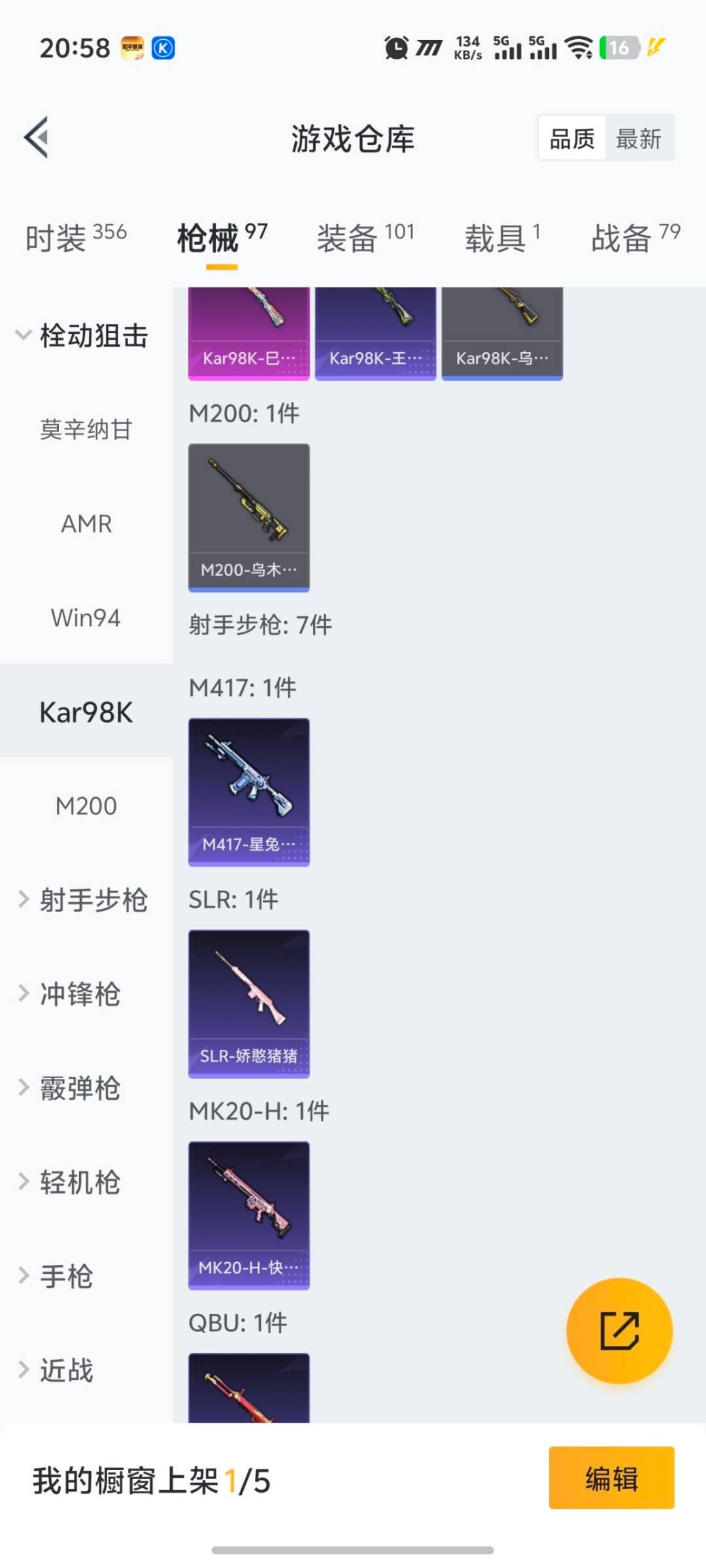
Task: Select the M200-乌木 skin thumbnail
Action: point(248,516)
